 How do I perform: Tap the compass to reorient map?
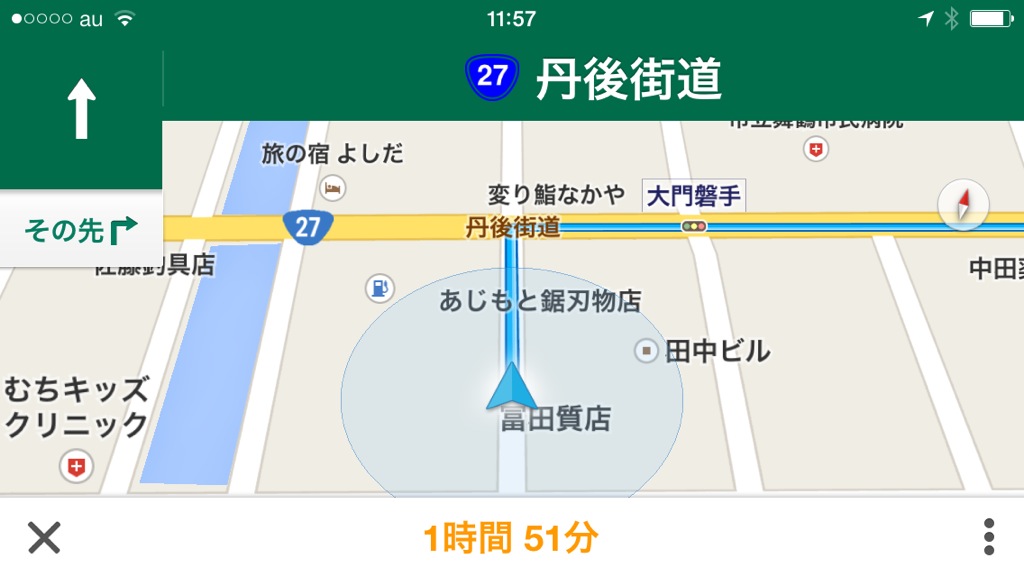pyautogui.click(x=963, y=206)
